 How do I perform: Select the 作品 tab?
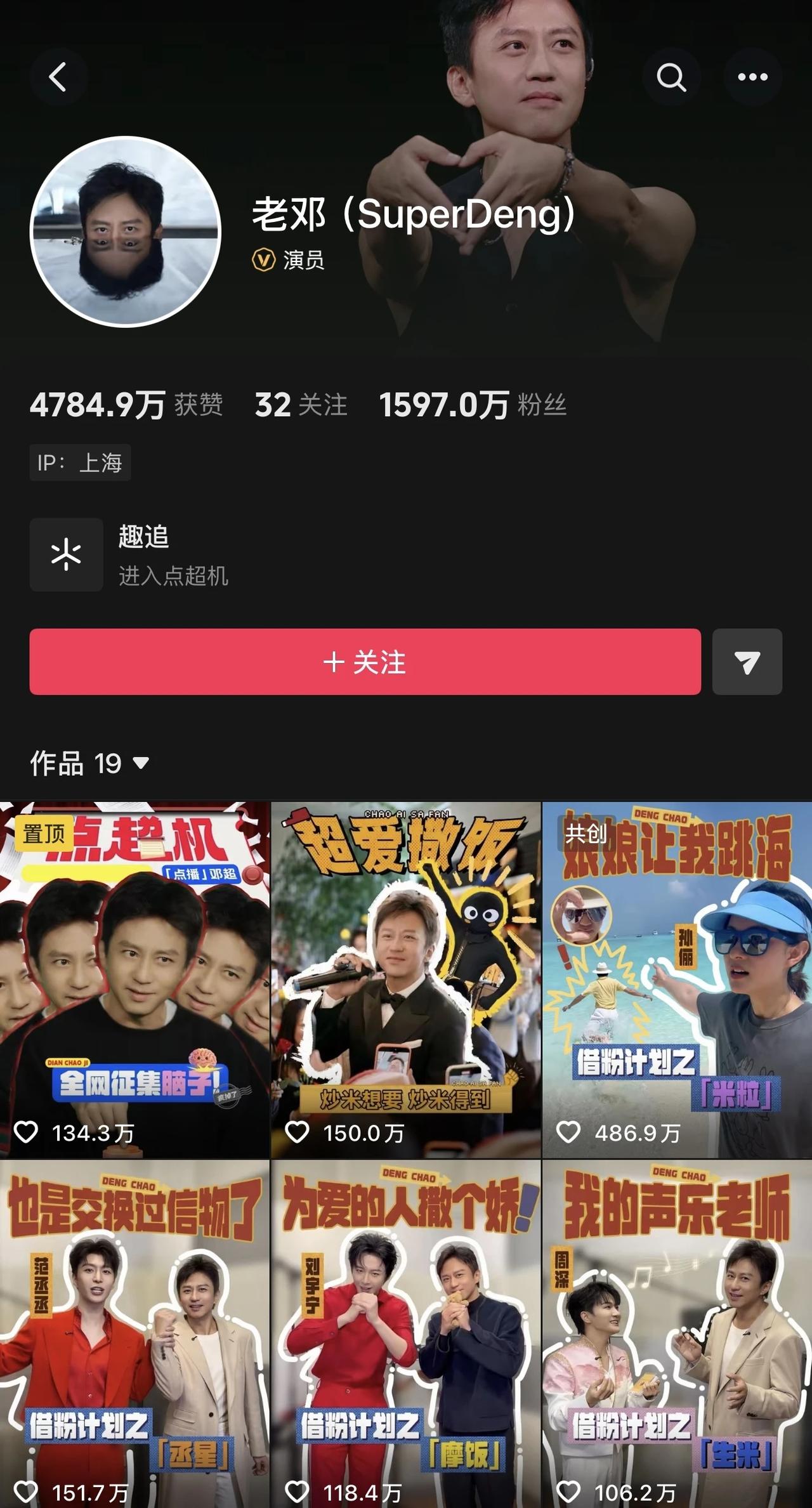pyautogui.click(x=57, y=764)
